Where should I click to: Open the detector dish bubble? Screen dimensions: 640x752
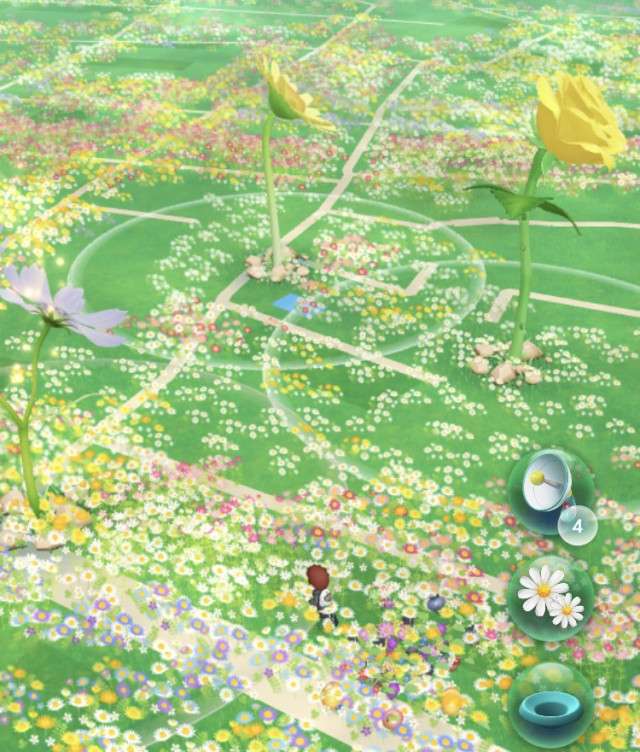click(x=549, y=489)
